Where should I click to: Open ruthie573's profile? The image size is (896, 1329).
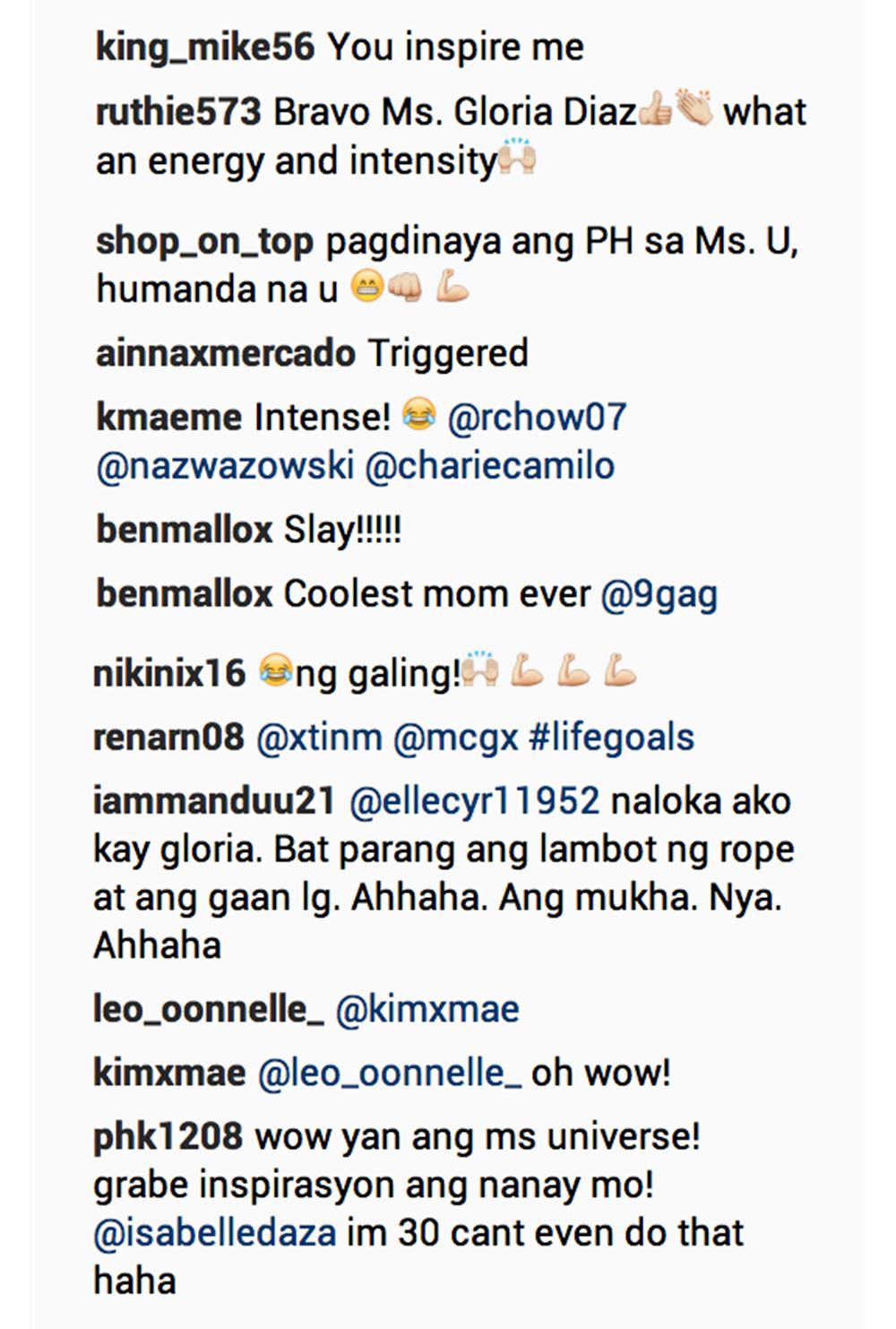[178, 112]
